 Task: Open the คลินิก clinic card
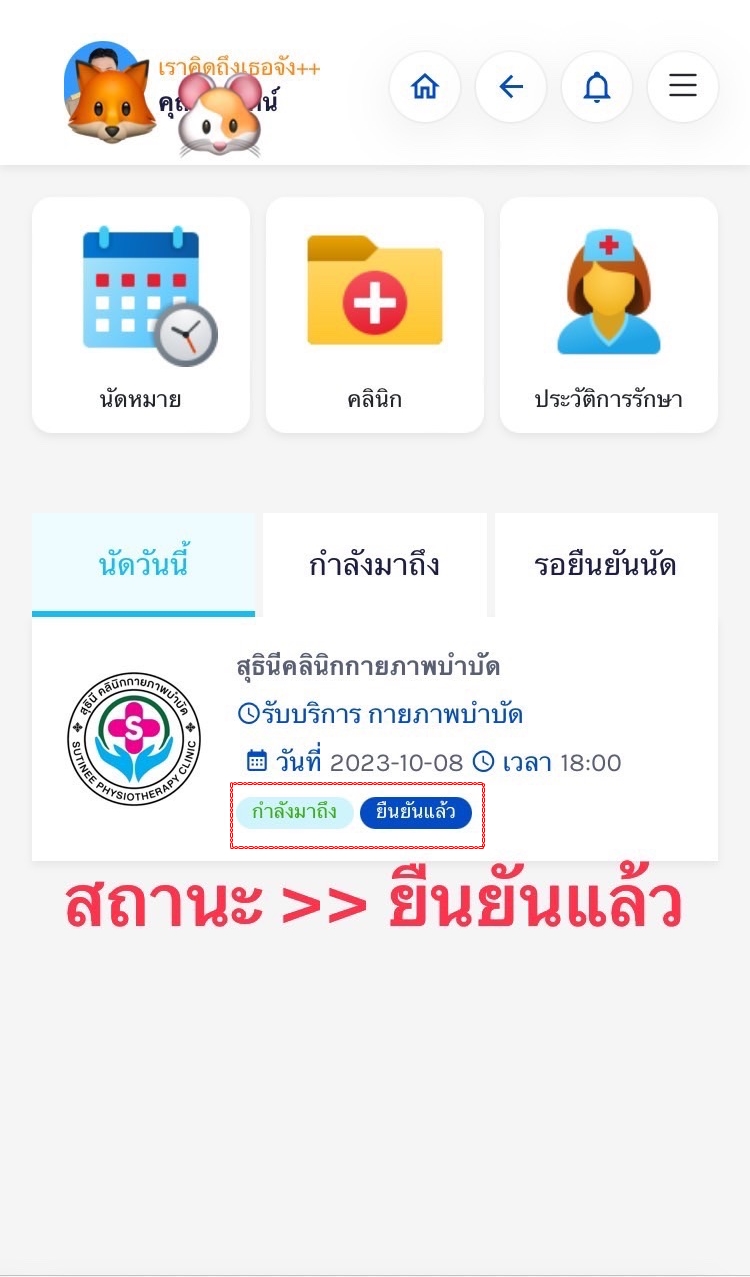[375, 315]
